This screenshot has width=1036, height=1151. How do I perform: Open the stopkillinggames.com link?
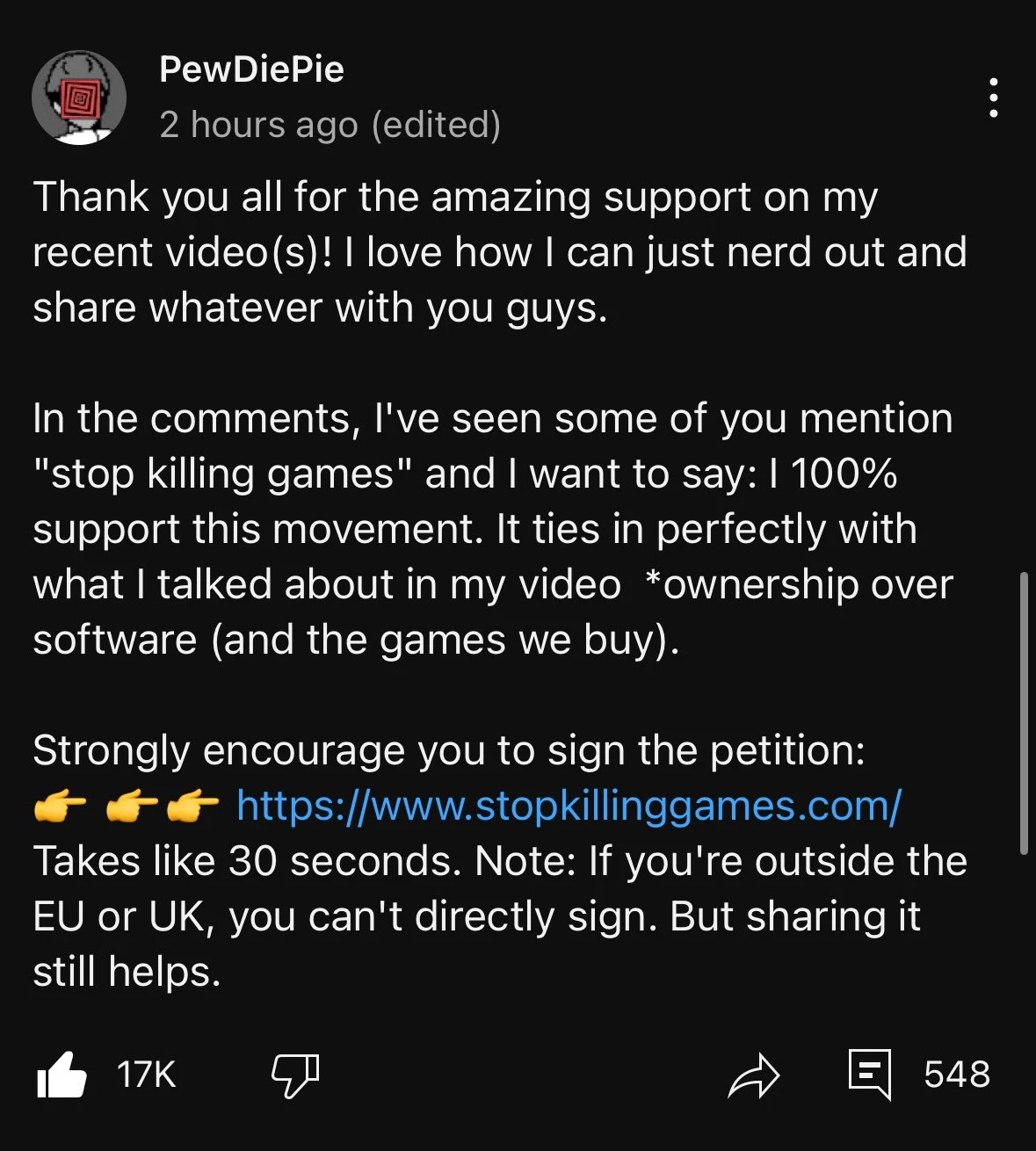coord(569,806)
